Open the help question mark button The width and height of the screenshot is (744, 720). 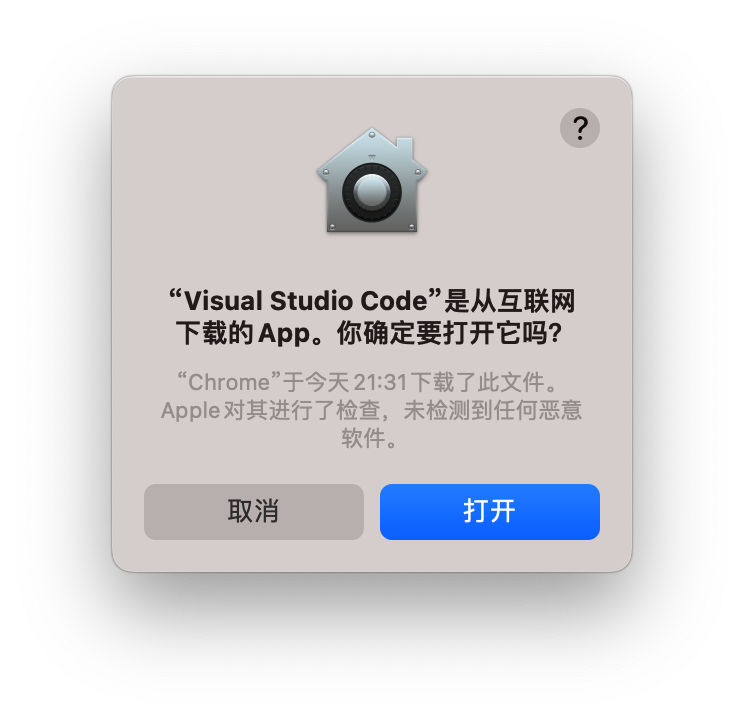click(x=579, y=129)
